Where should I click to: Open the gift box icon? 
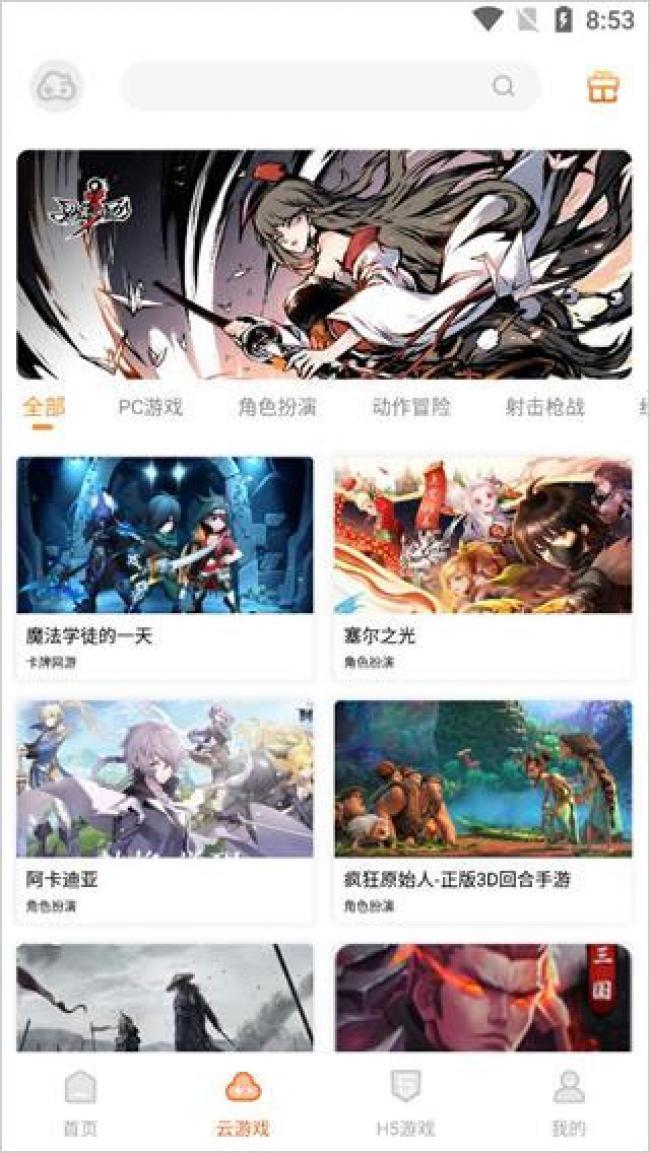pos(603,87)
